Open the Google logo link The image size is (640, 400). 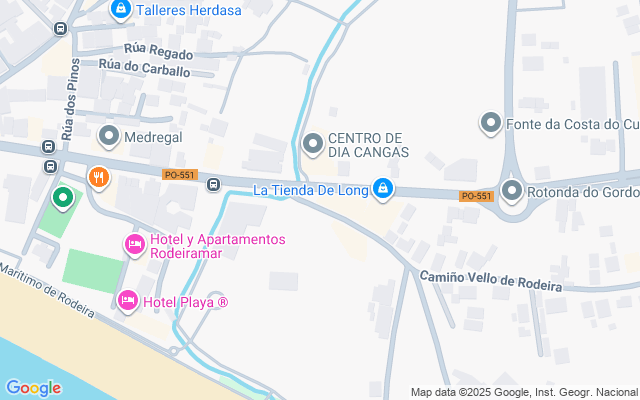(x=33, y=388)
